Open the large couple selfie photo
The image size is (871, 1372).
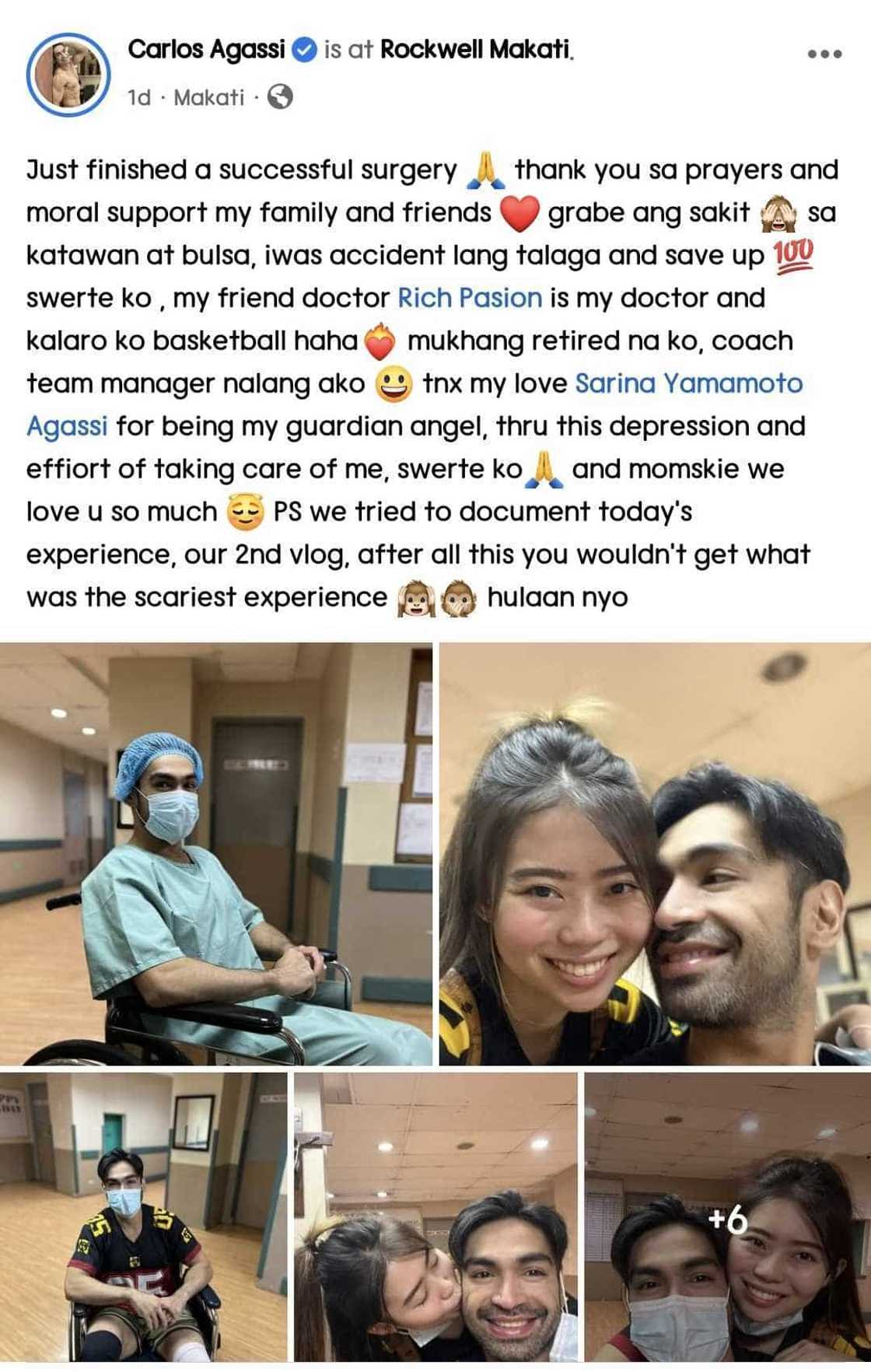655,853
